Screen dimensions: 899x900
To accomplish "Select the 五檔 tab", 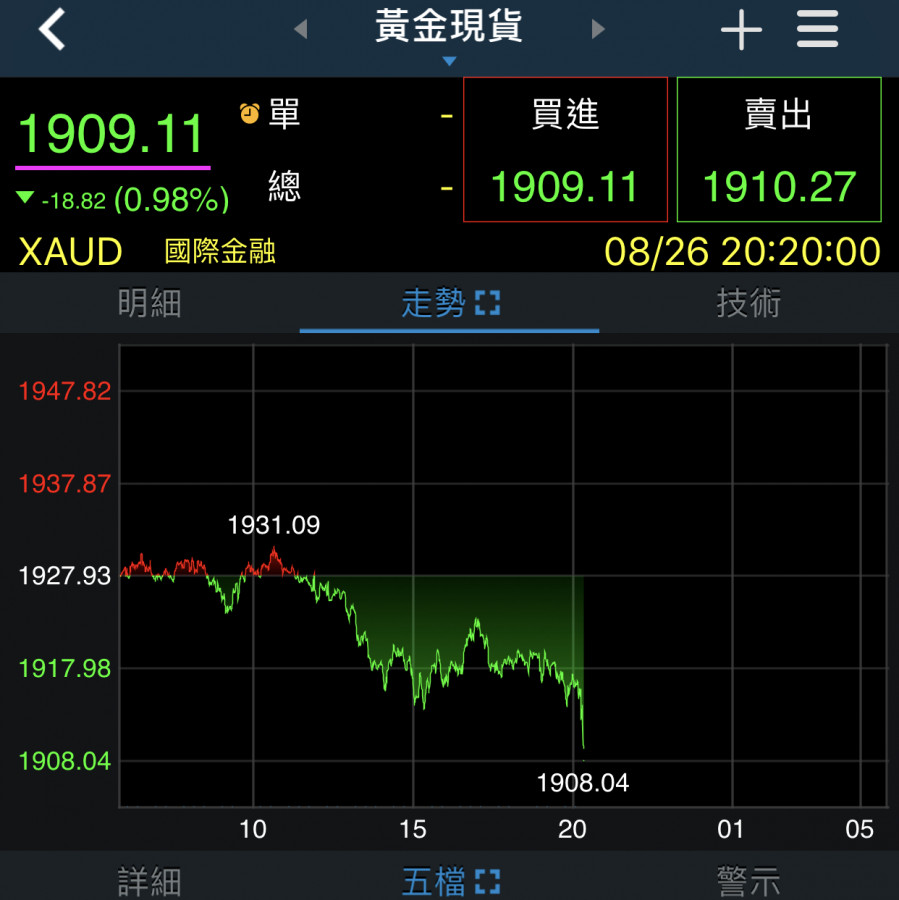I will (x=449, y=881).
